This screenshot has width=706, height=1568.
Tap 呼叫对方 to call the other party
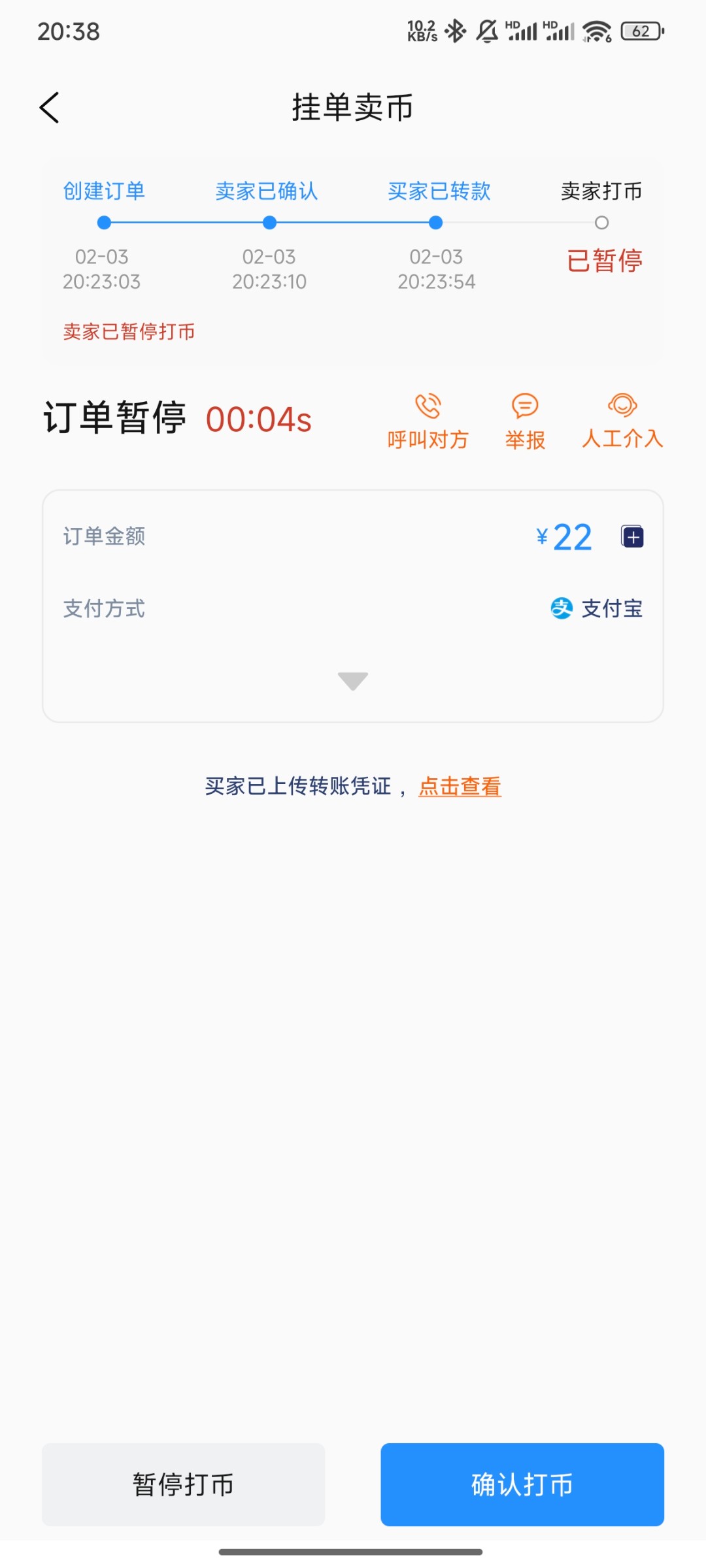[x=428, y=421]
